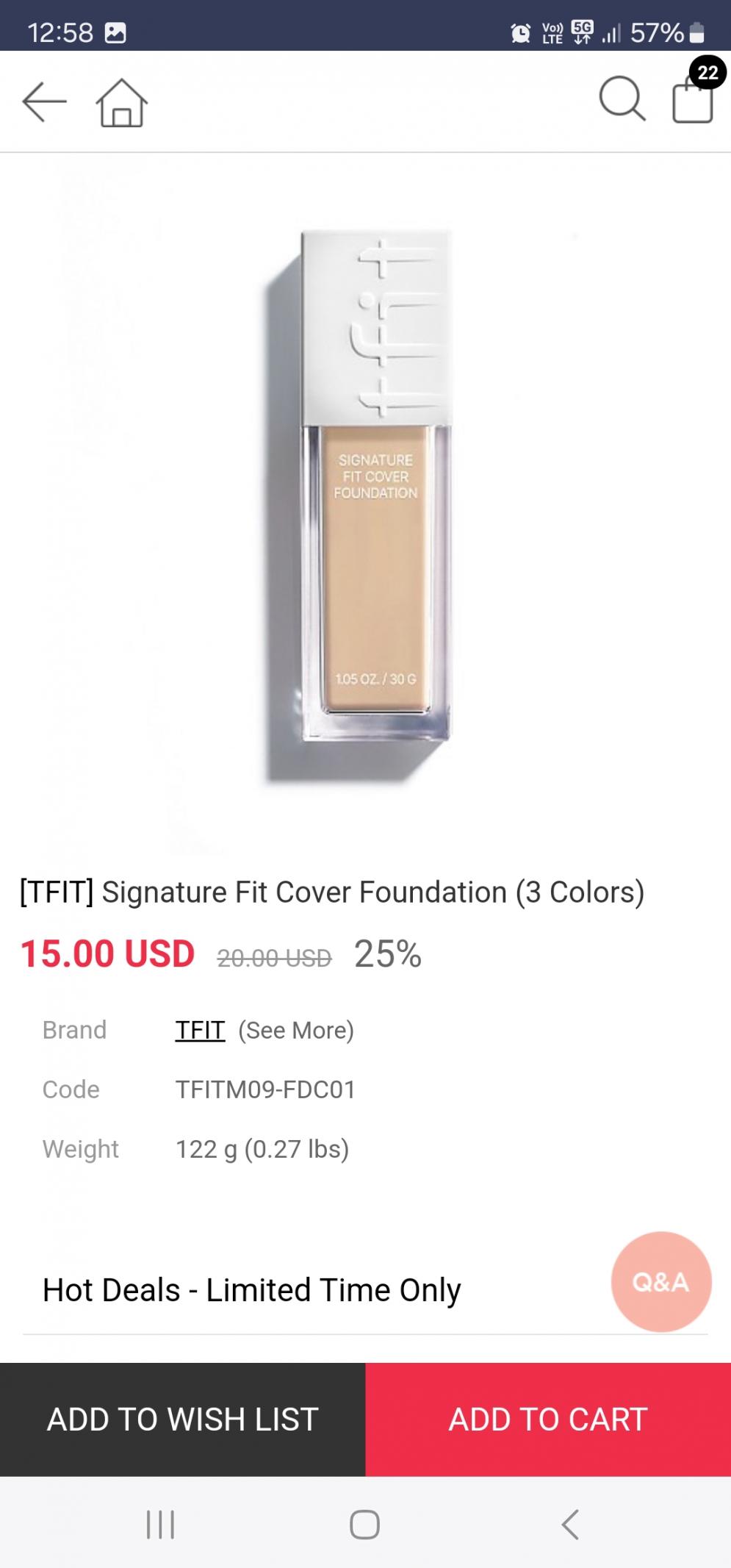Add foundation to cart
The image size is (731, 1568).
tap(548, 1420)
